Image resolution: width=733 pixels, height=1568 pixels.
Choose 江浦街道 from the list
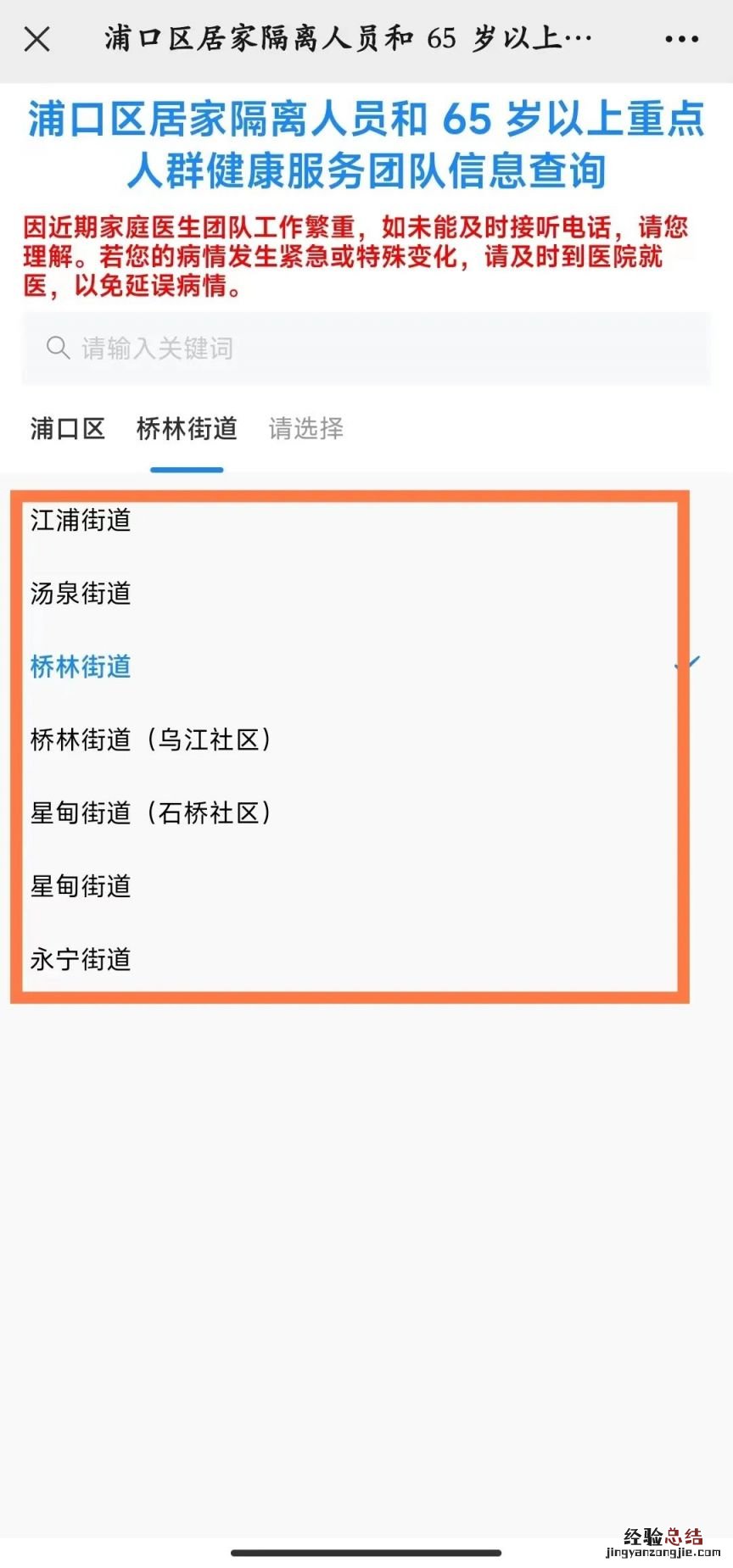pos(81,520)
